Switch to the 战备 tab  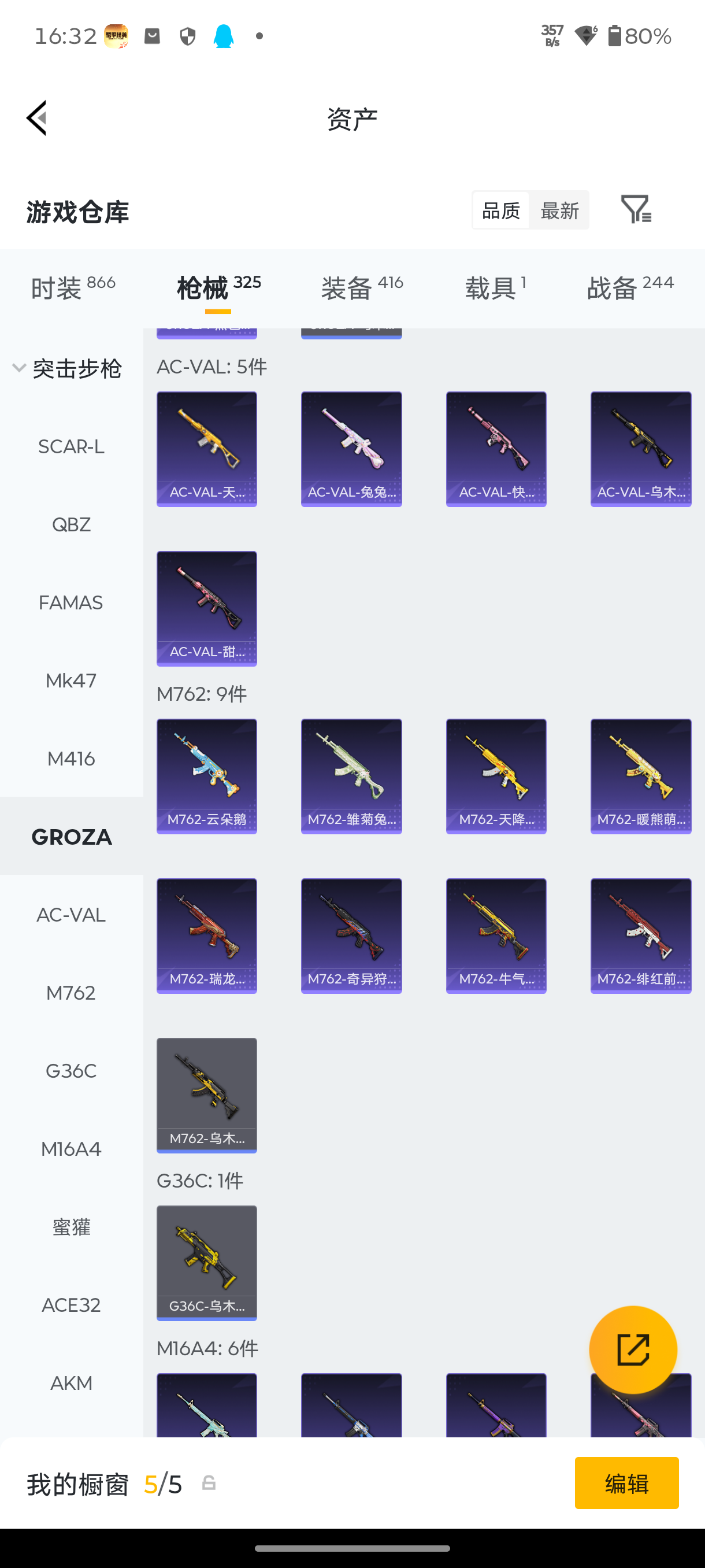coord(629,287)
